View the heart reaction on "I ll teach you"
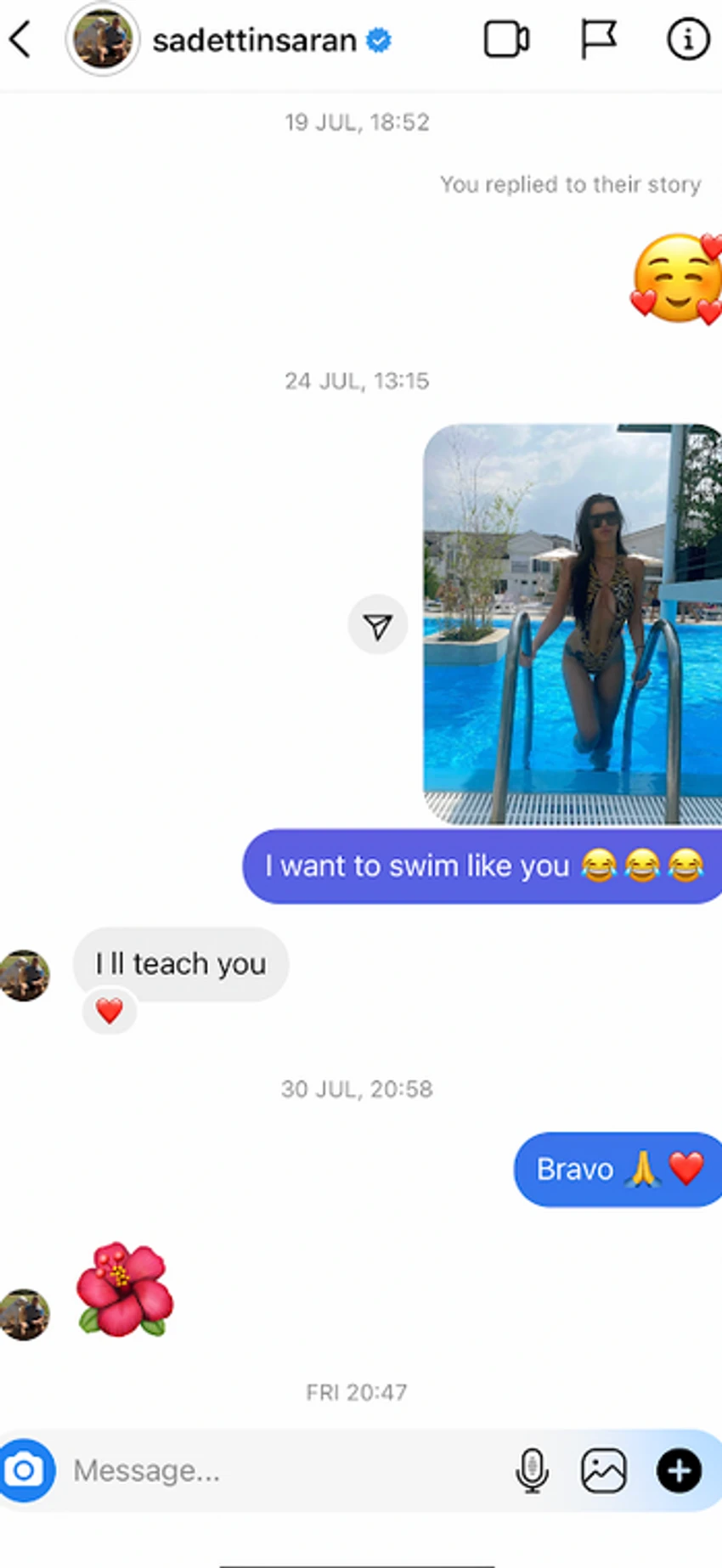The width and height of the screenshot is (722, 1568). (110, 1011)
